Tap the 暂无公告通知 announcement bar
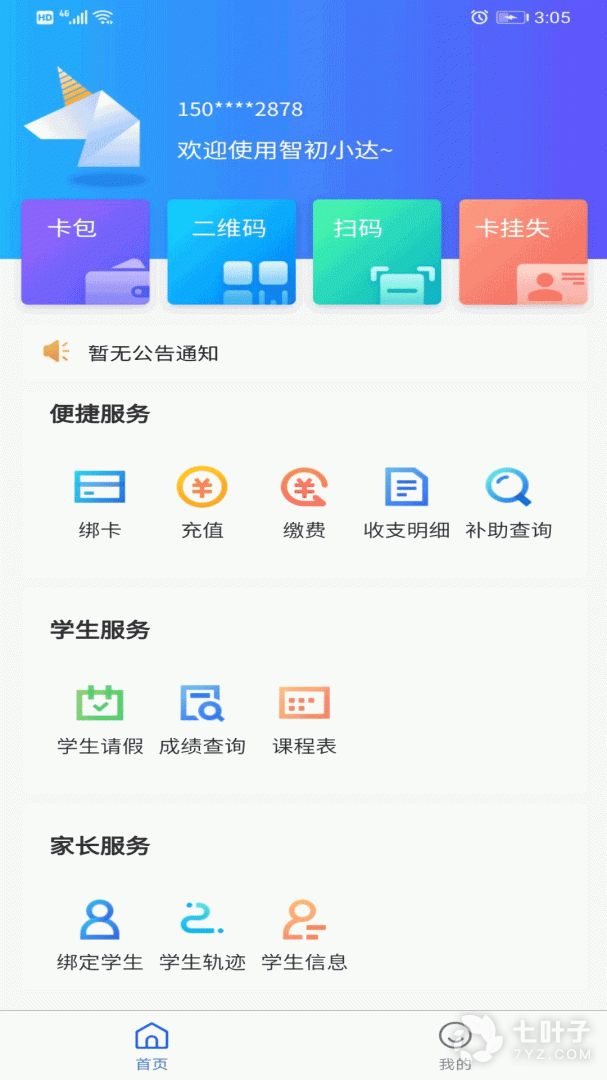Image resolution: width=607 pixels, height=1080 pixels. point(304,352)
